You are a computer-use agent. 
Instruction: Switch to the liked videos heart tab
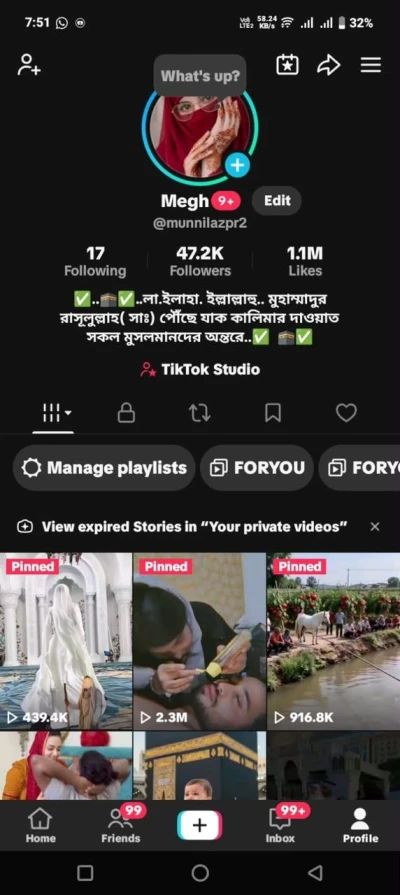point(346,413)
